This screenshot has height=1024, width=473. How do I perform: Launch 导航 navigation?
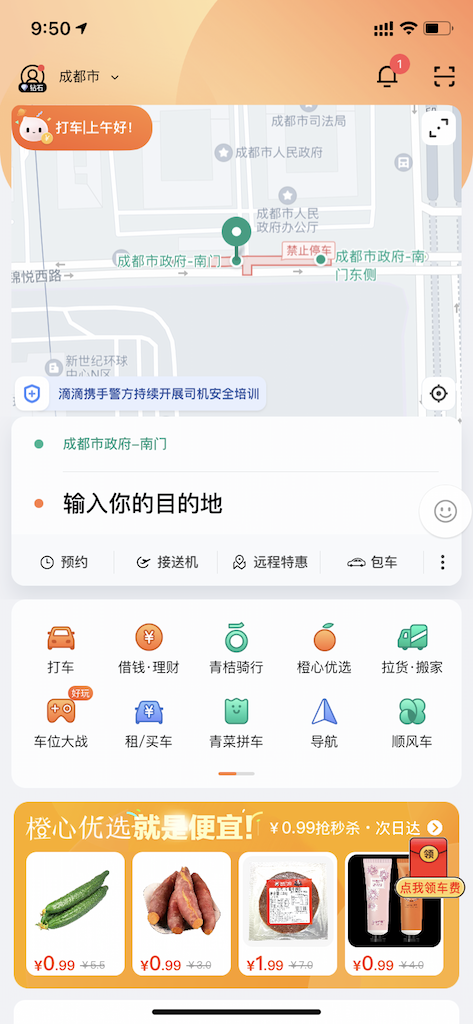click(x=324, y=724)
